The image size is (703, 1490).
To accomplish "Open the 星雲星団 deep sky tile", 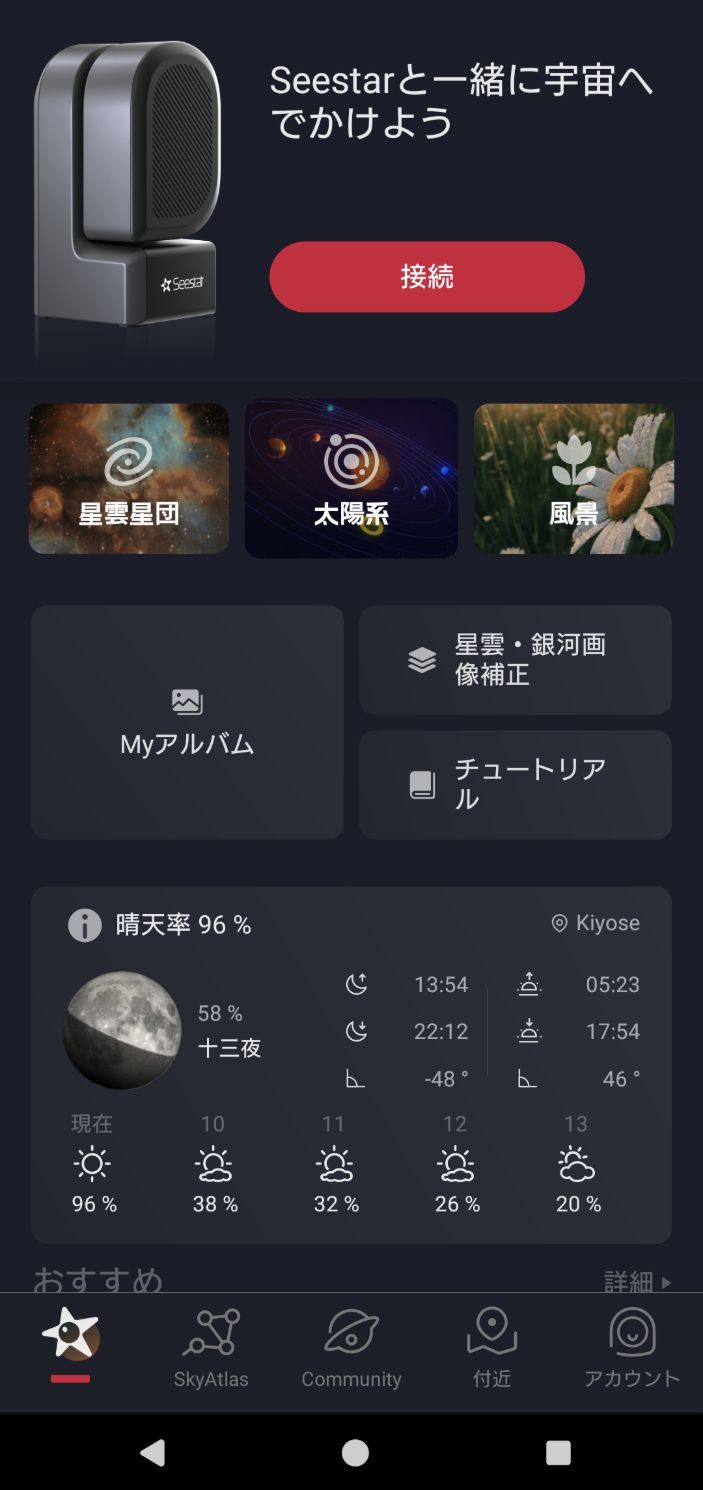I will [x=129, y=479].
